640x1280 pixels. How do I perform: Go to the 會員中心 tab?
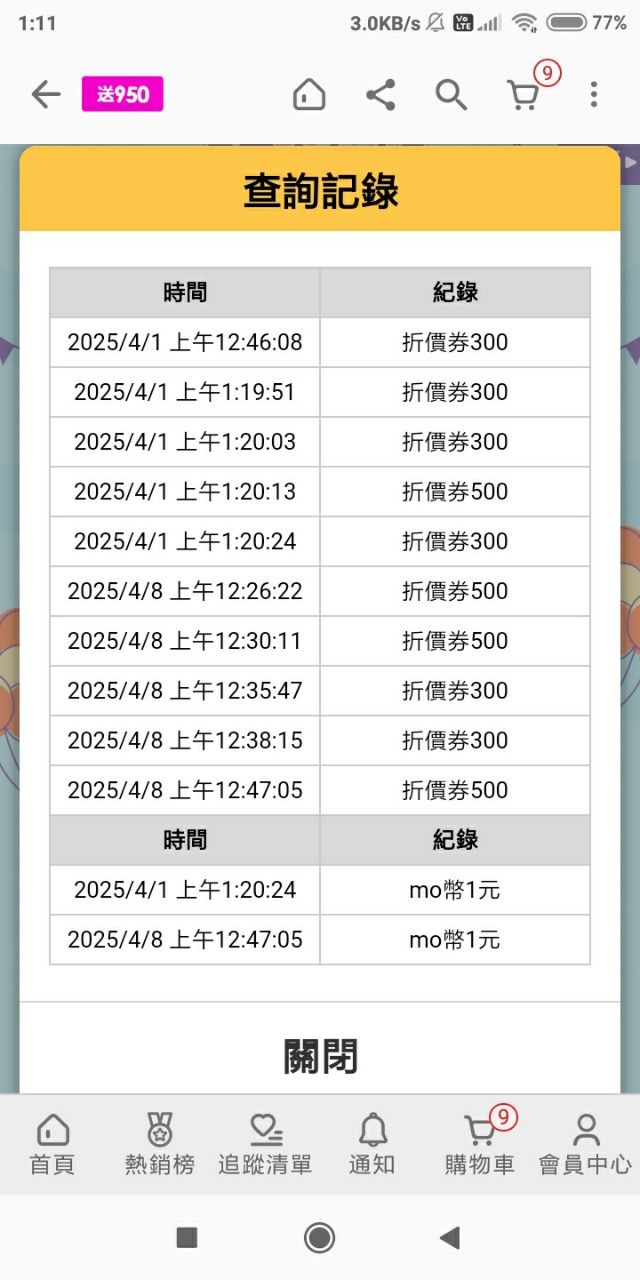585,1145
